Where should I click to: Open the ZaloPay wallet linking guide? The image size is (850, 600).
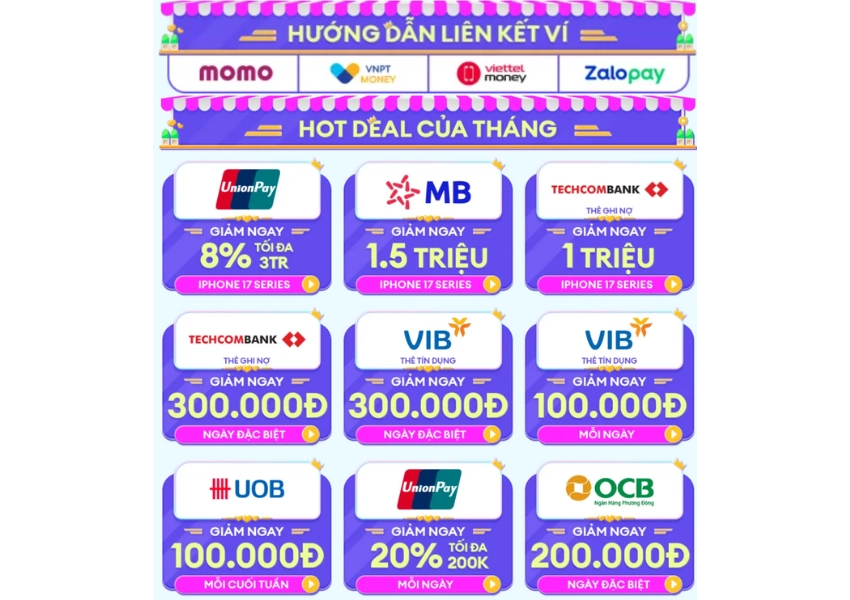point(624,73)
